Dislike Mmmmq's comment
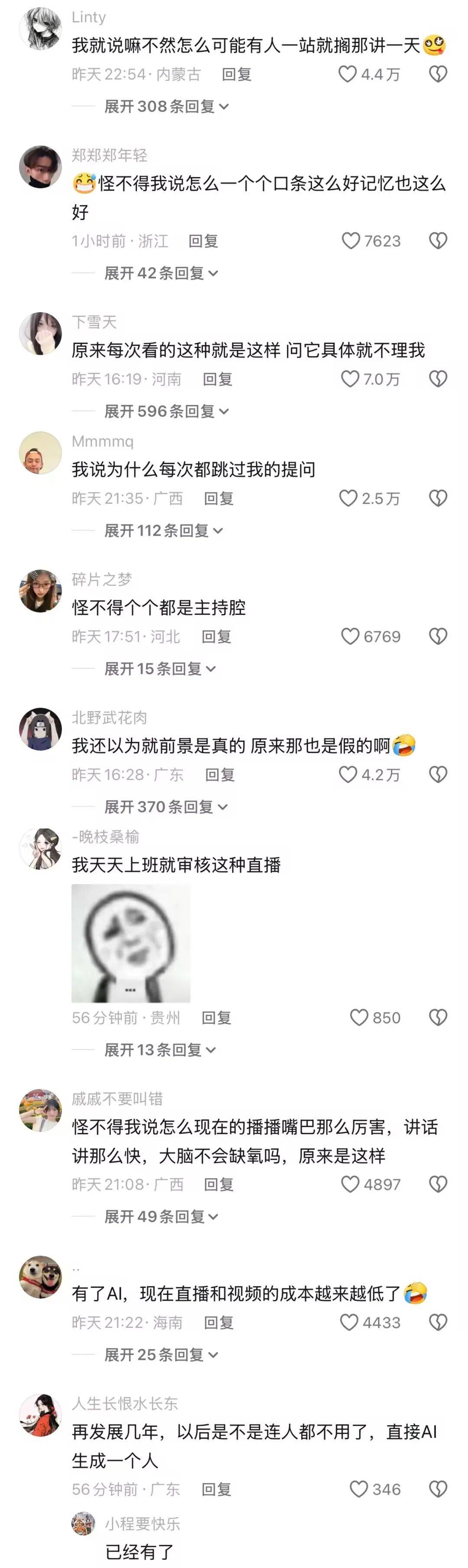The height and width of the screenshot is (1568, 468). coord(438,498)
